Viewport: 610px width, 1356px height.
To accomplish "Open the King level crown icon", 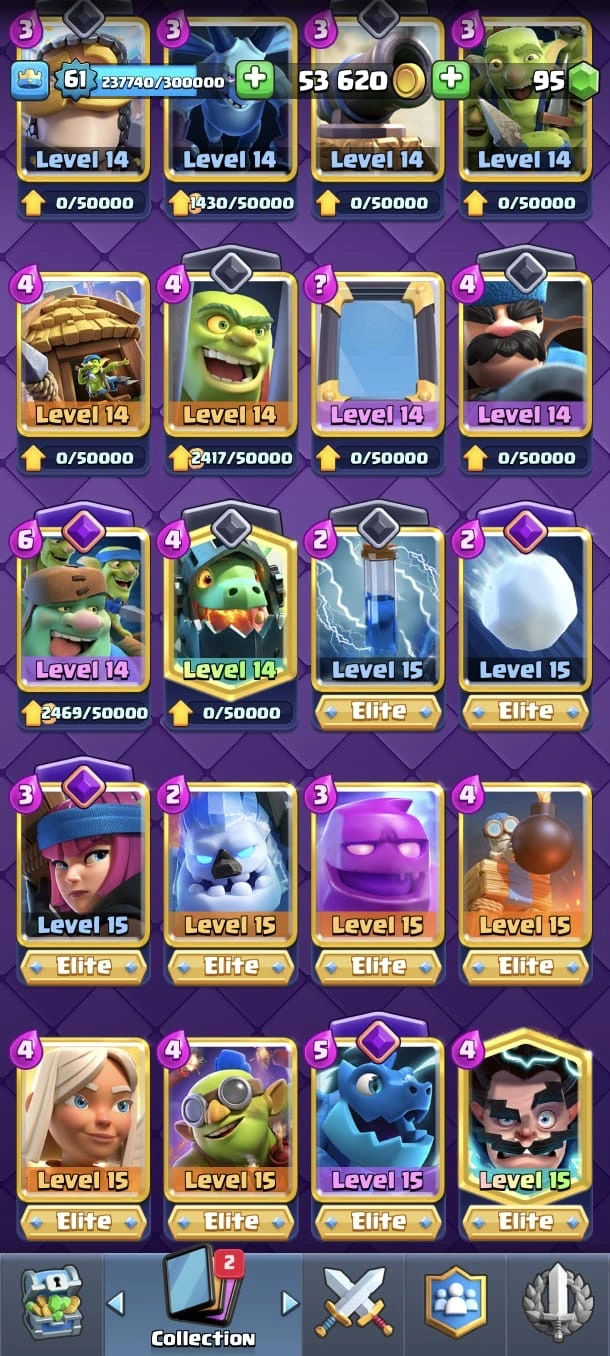I will pyautogui.click(x=30, y=80).
